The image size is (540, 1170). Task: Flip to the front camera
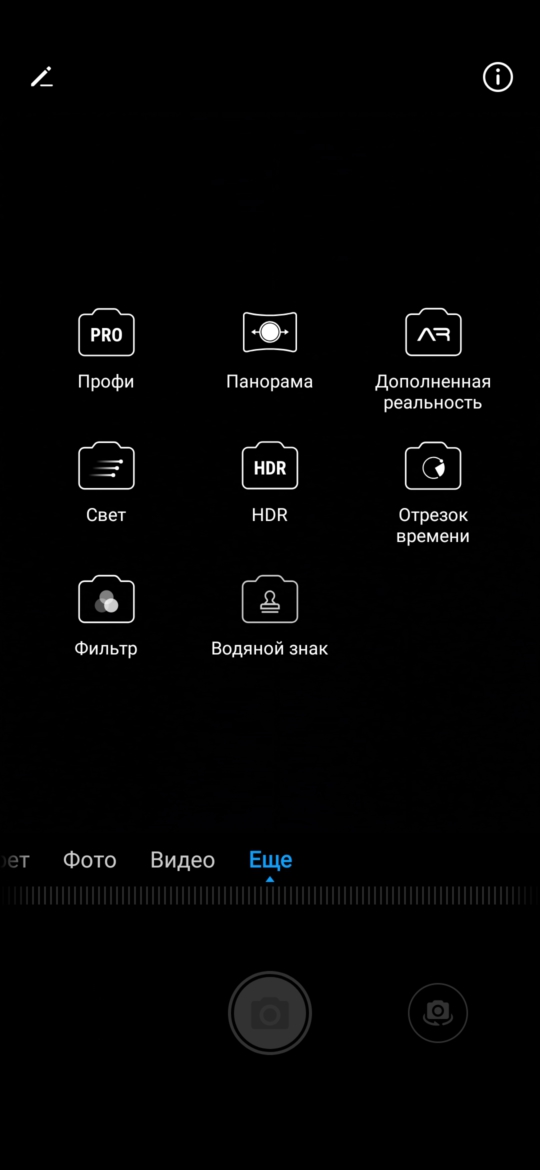(x=438, y=1013)
